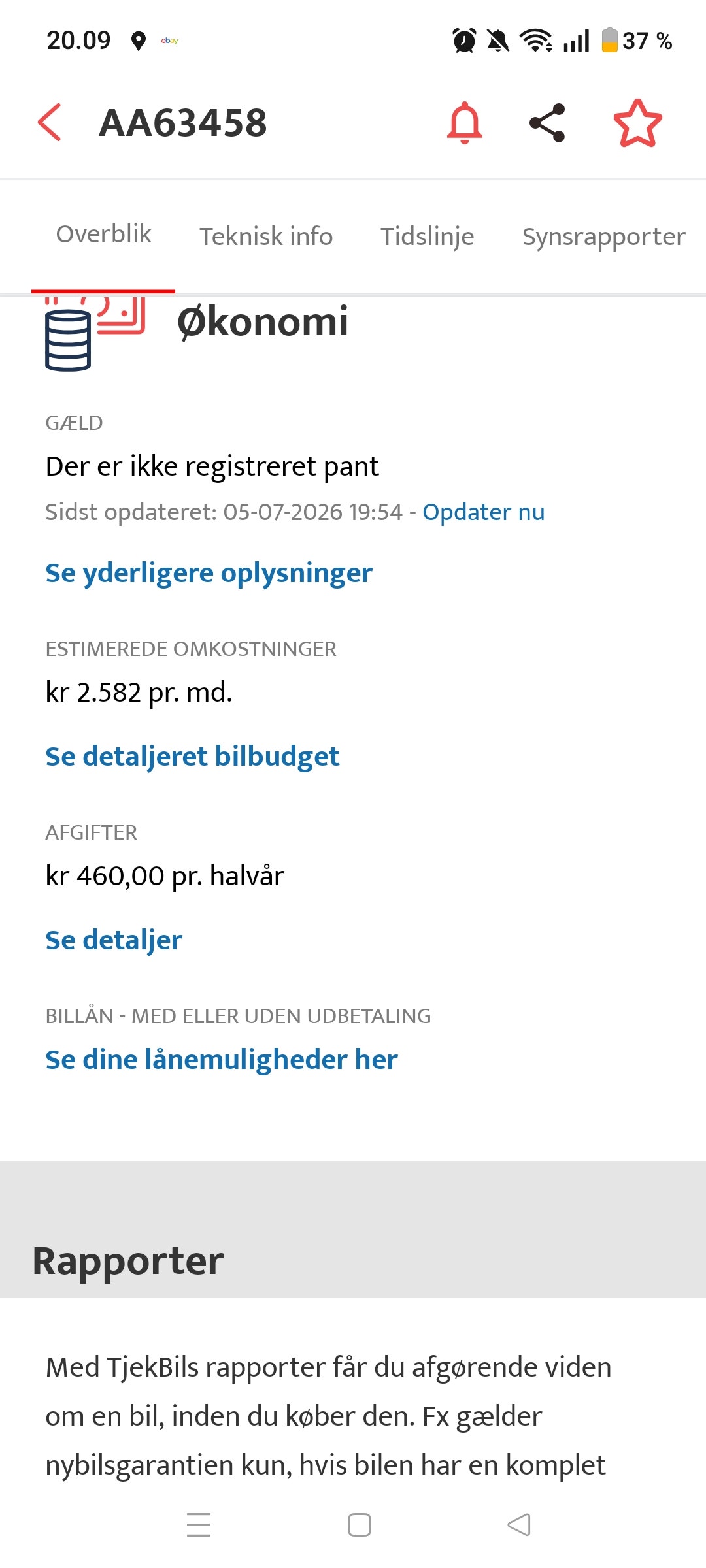Open Se yderligere oplysninger
Image resolution: width=706 pixels, height=1568 pixels.
209,573
